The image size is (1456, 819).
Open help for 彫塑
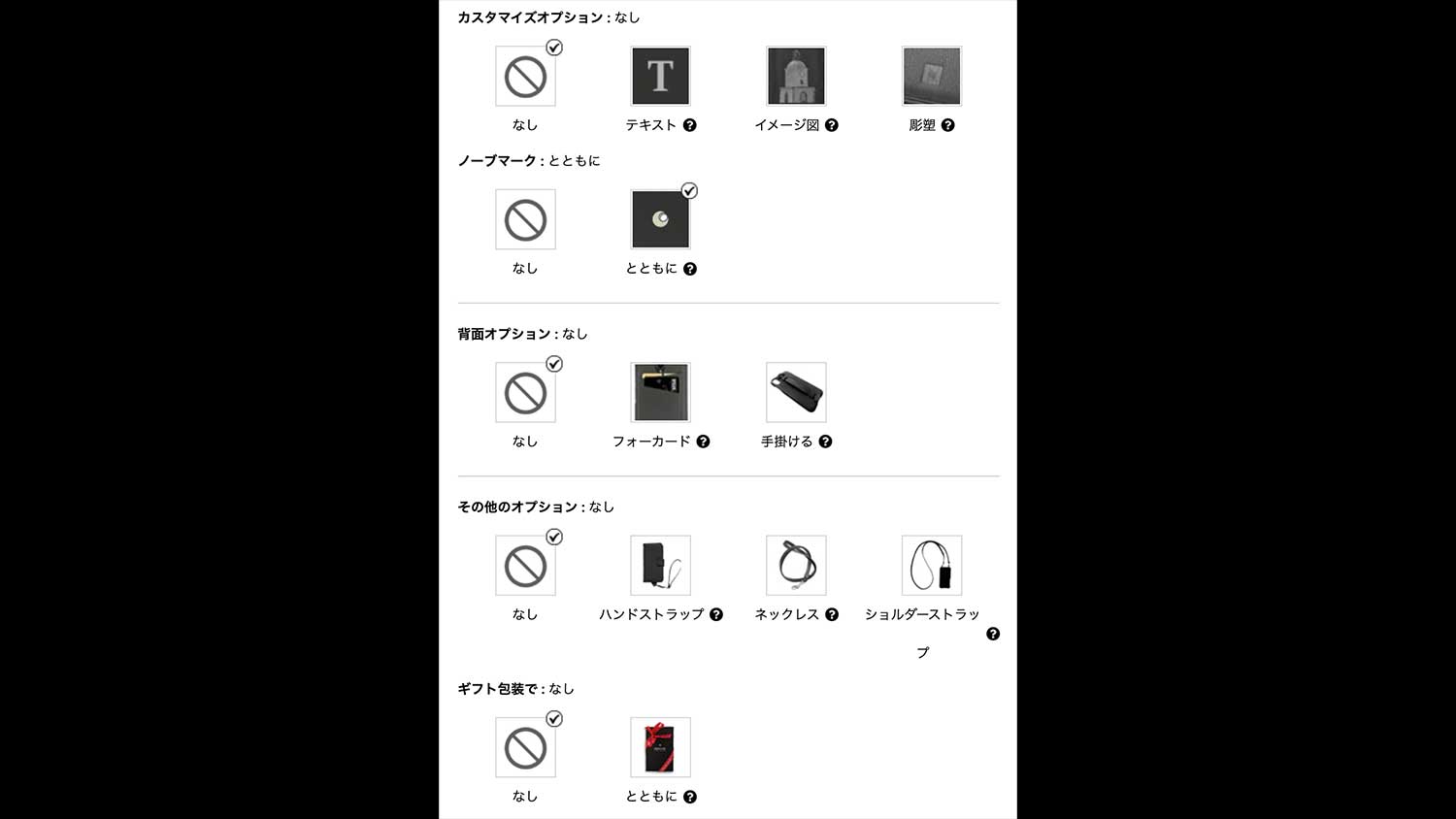pyautogui.click(x=947, y=125)
